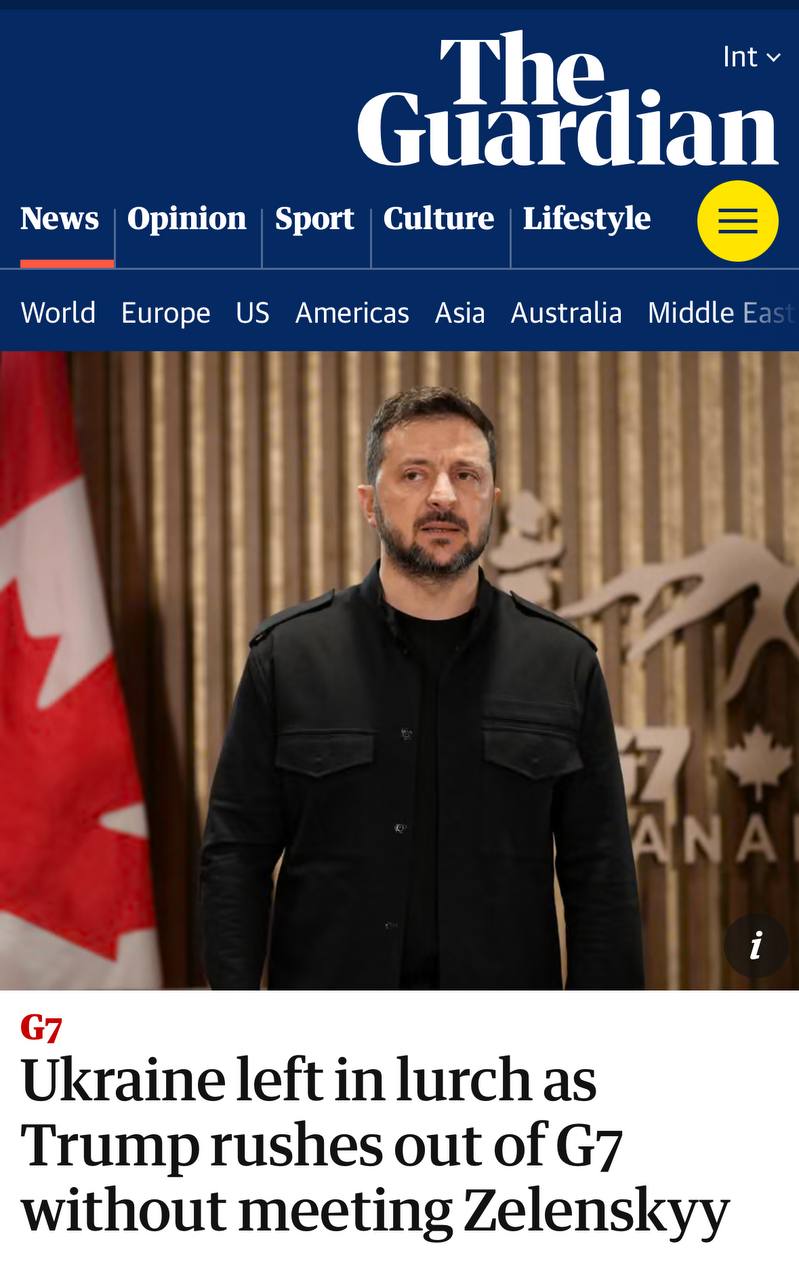The width and height of the screenshot is (799, 1280).
Task: Open the World subsection
Action: coord(58,313)
